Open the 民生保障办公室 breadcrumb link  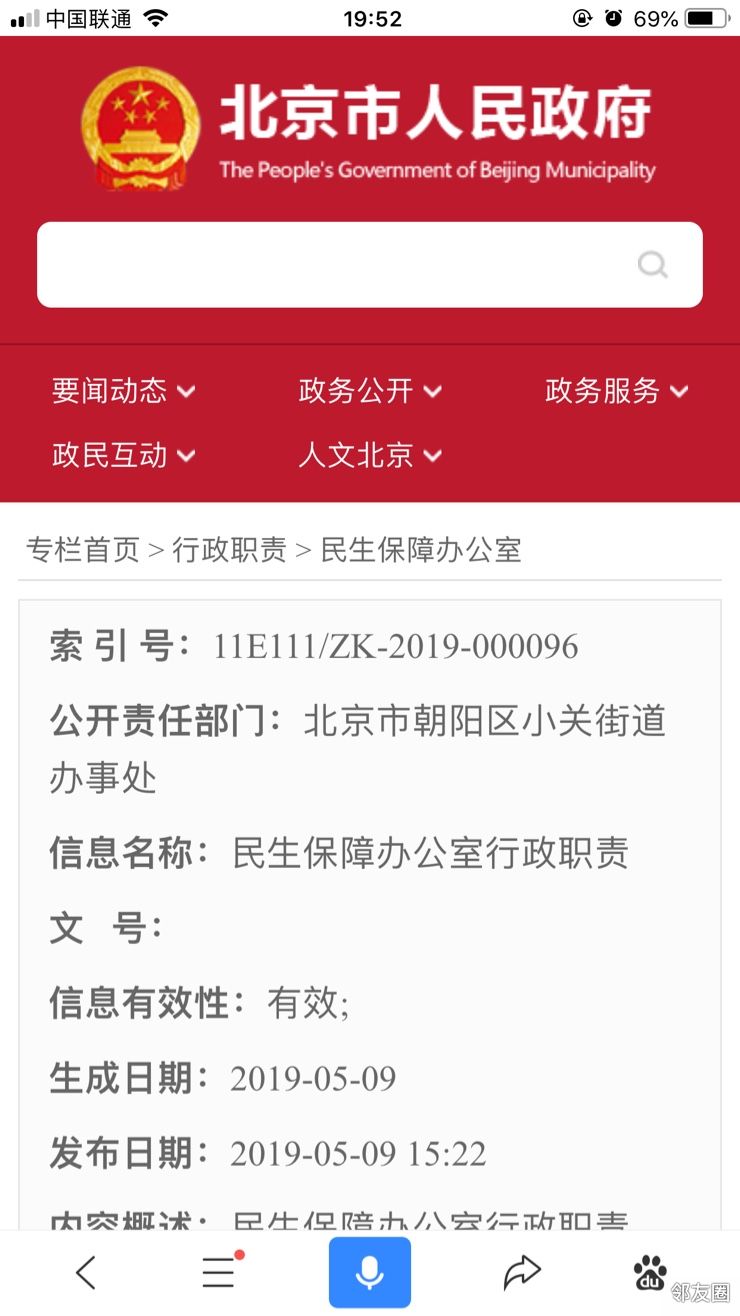click(421, 550)
